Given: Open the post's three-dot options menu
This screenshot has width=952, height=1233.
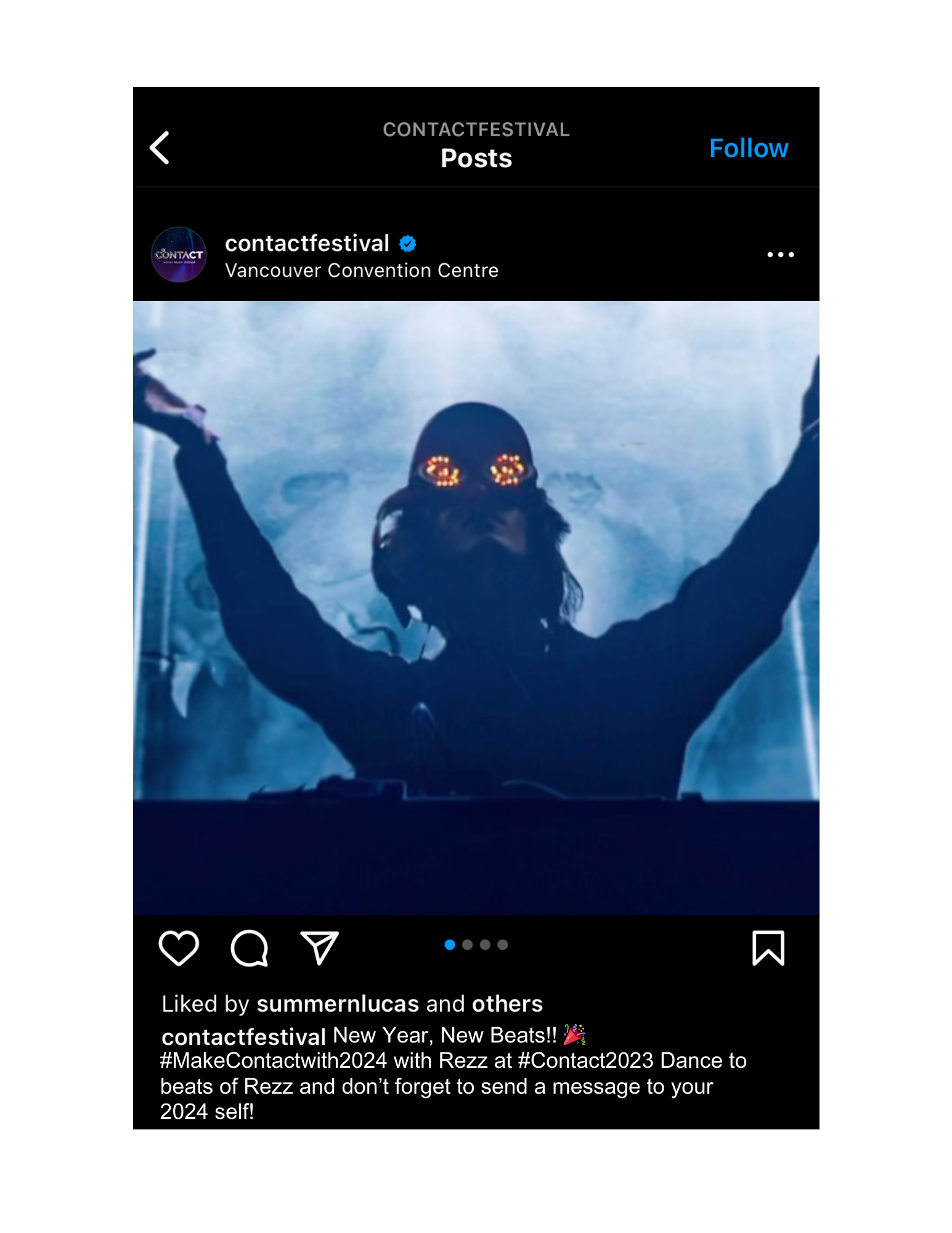Looking at the screenshot, I should coord(780,255).
